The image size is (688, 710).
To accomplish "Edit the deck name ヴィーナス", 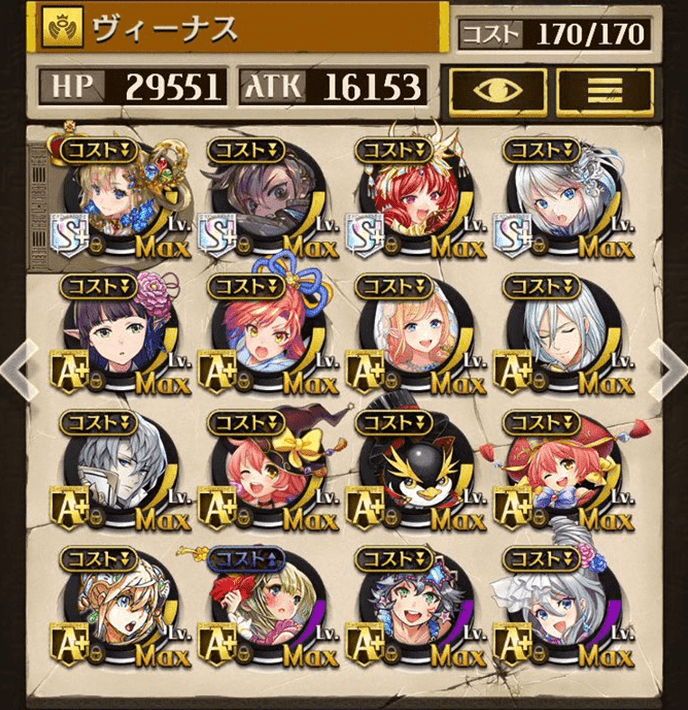I will pyautogui.click(x=240, y=30).
